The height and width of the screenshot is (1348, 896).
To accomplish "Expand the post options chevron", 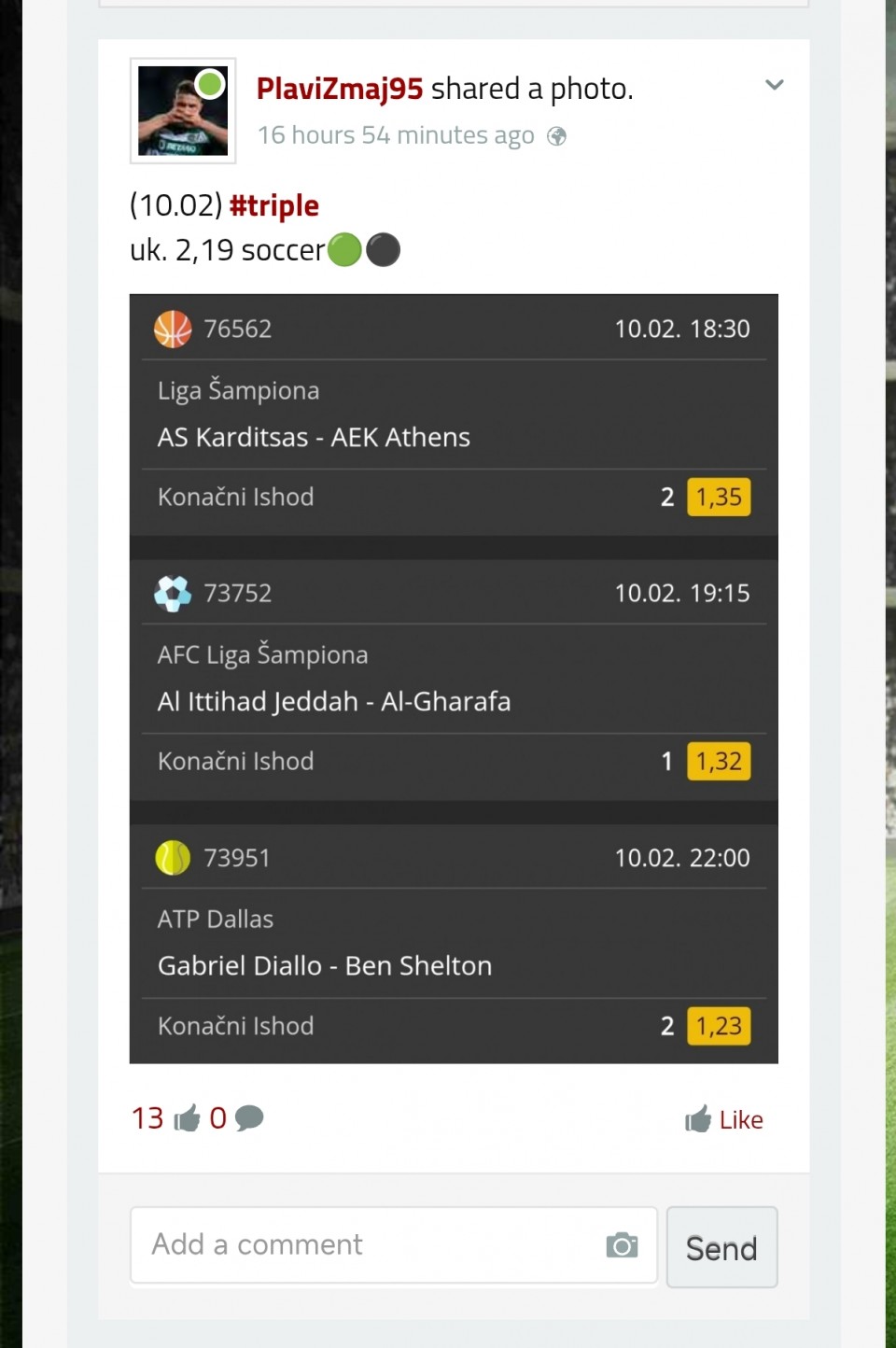I will coord(774,85).
